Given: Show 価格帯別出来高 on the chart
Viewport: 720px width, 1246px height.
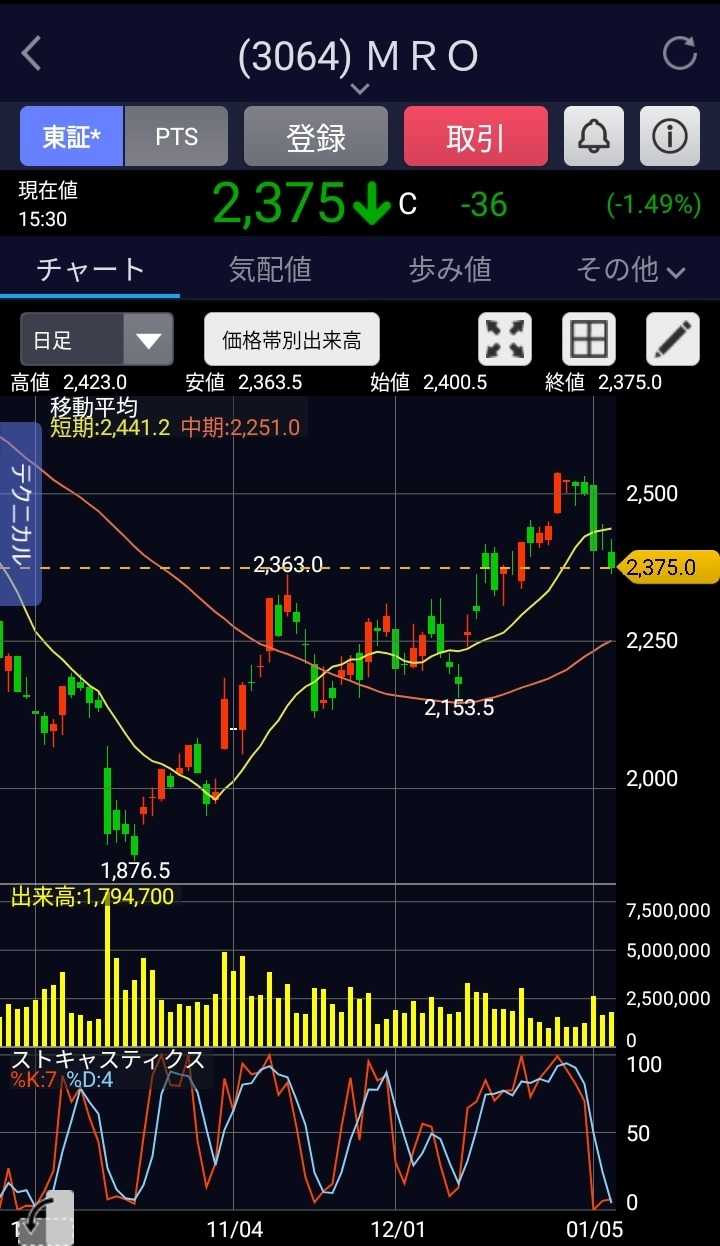Looking at the screenshot, I should [x=292, y=340].
